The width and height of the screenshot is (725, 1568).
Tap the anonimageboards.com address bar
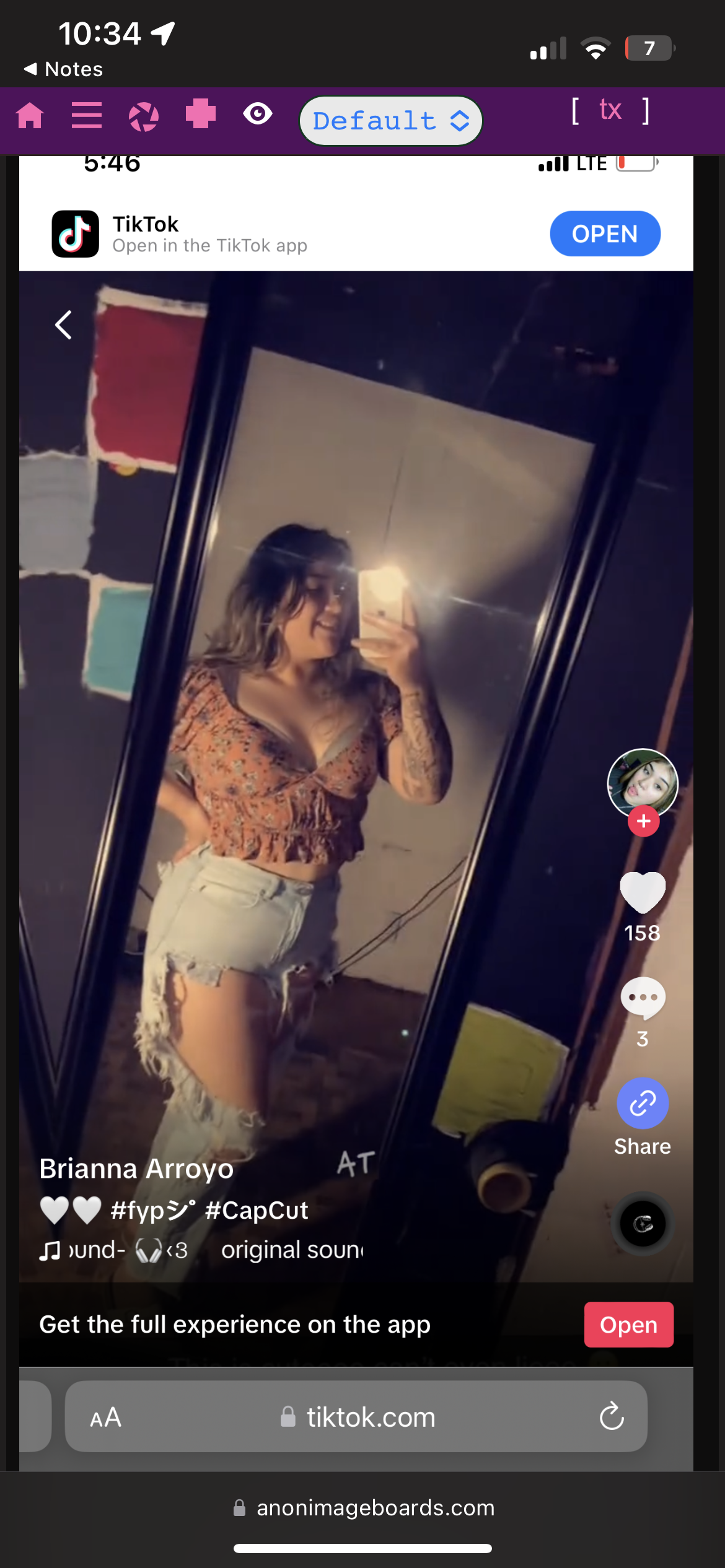[363, 1507]
